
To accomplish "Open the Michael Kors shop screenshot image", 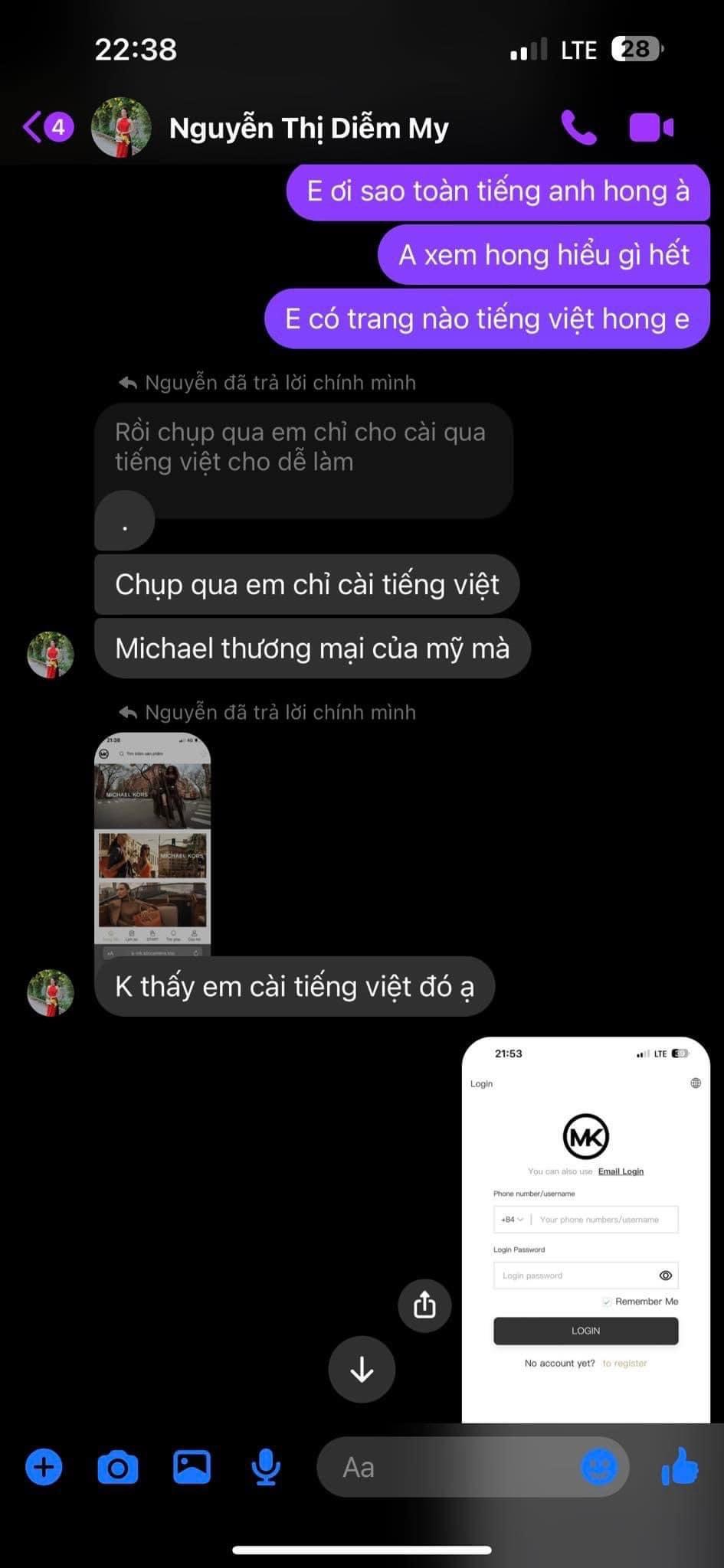I will point(152,844).
